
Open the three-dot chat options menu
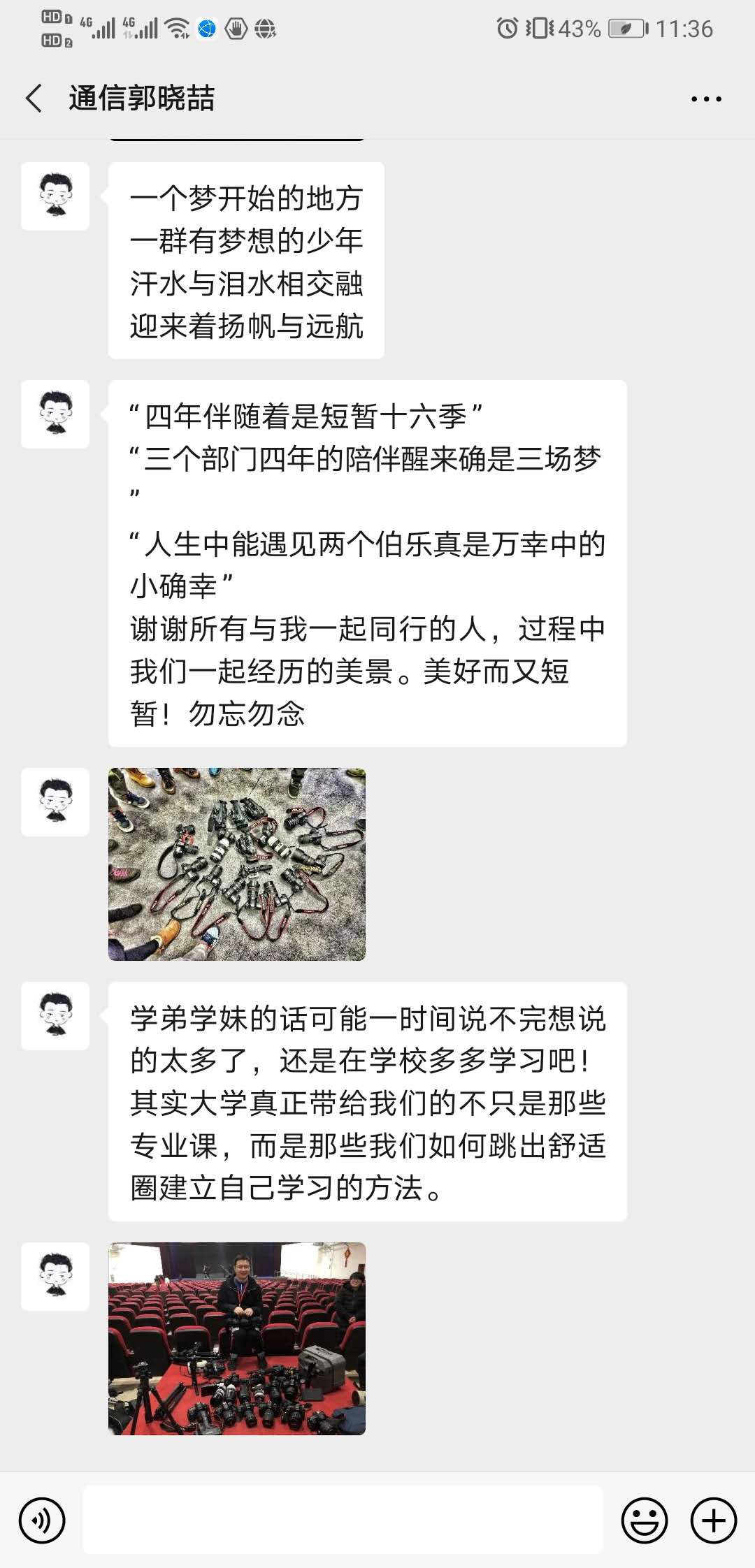[706, 99]
